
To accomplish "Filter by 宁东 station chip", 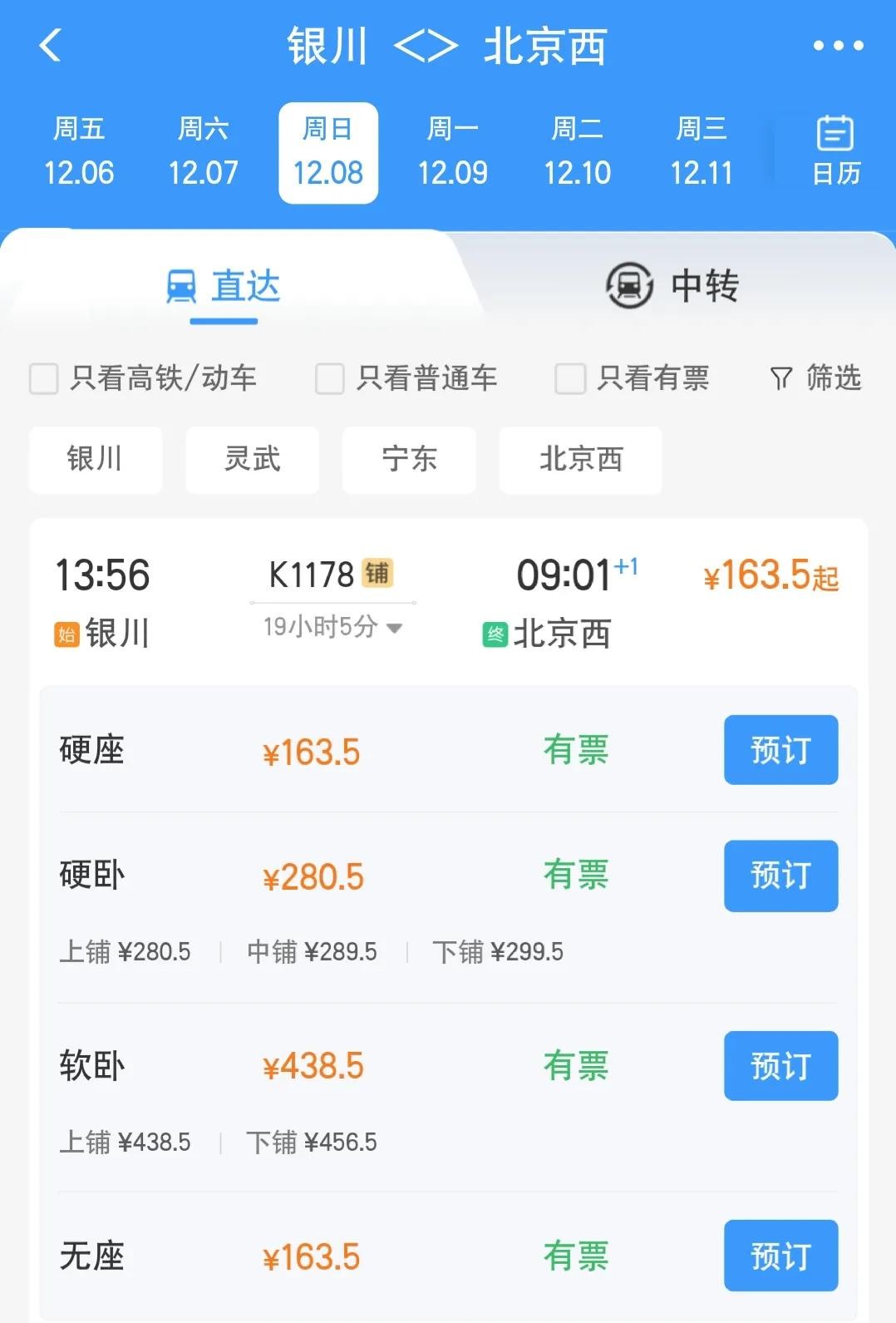I will click(x=409, y=459).
